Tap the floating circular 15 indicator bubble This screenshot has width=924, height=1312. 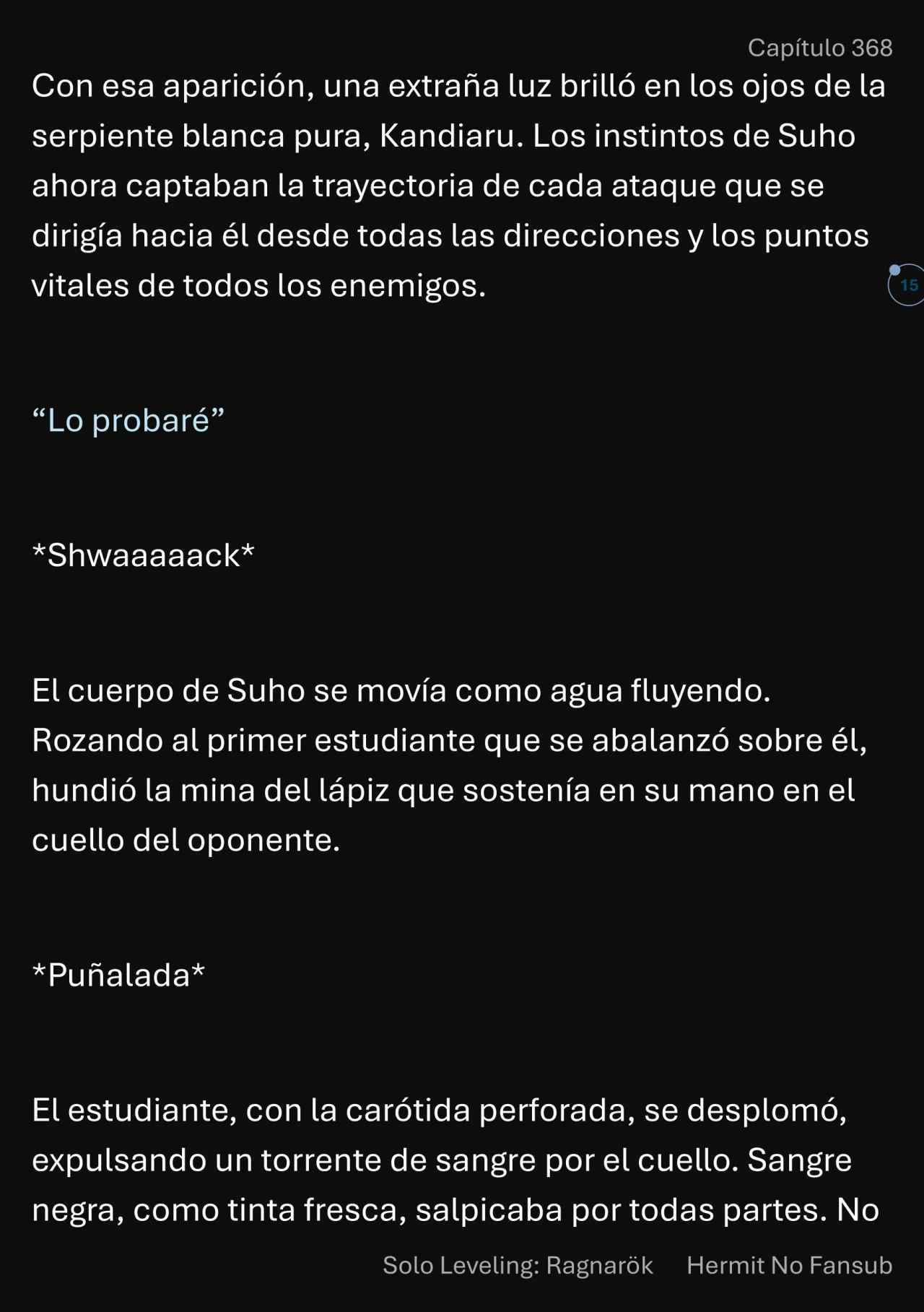click(907, 285)
